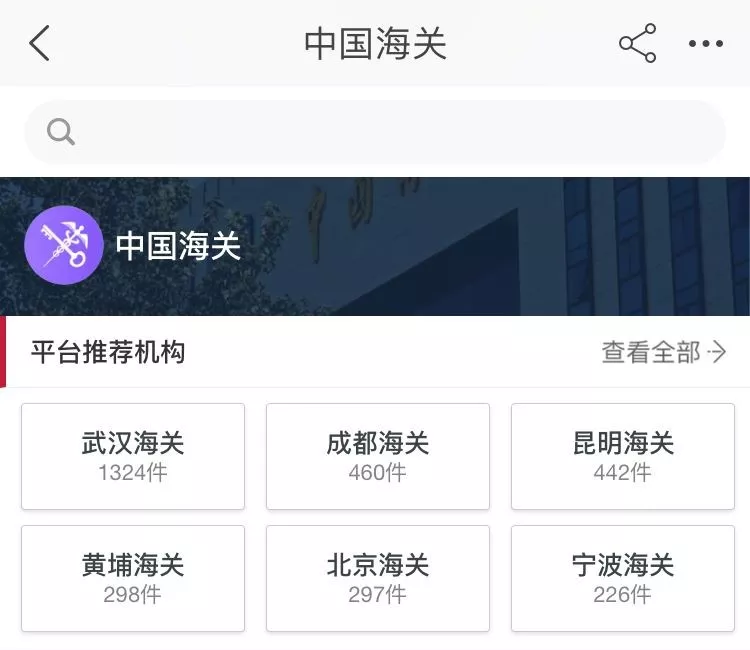View all recommended institutions via 查看全部

663,352
